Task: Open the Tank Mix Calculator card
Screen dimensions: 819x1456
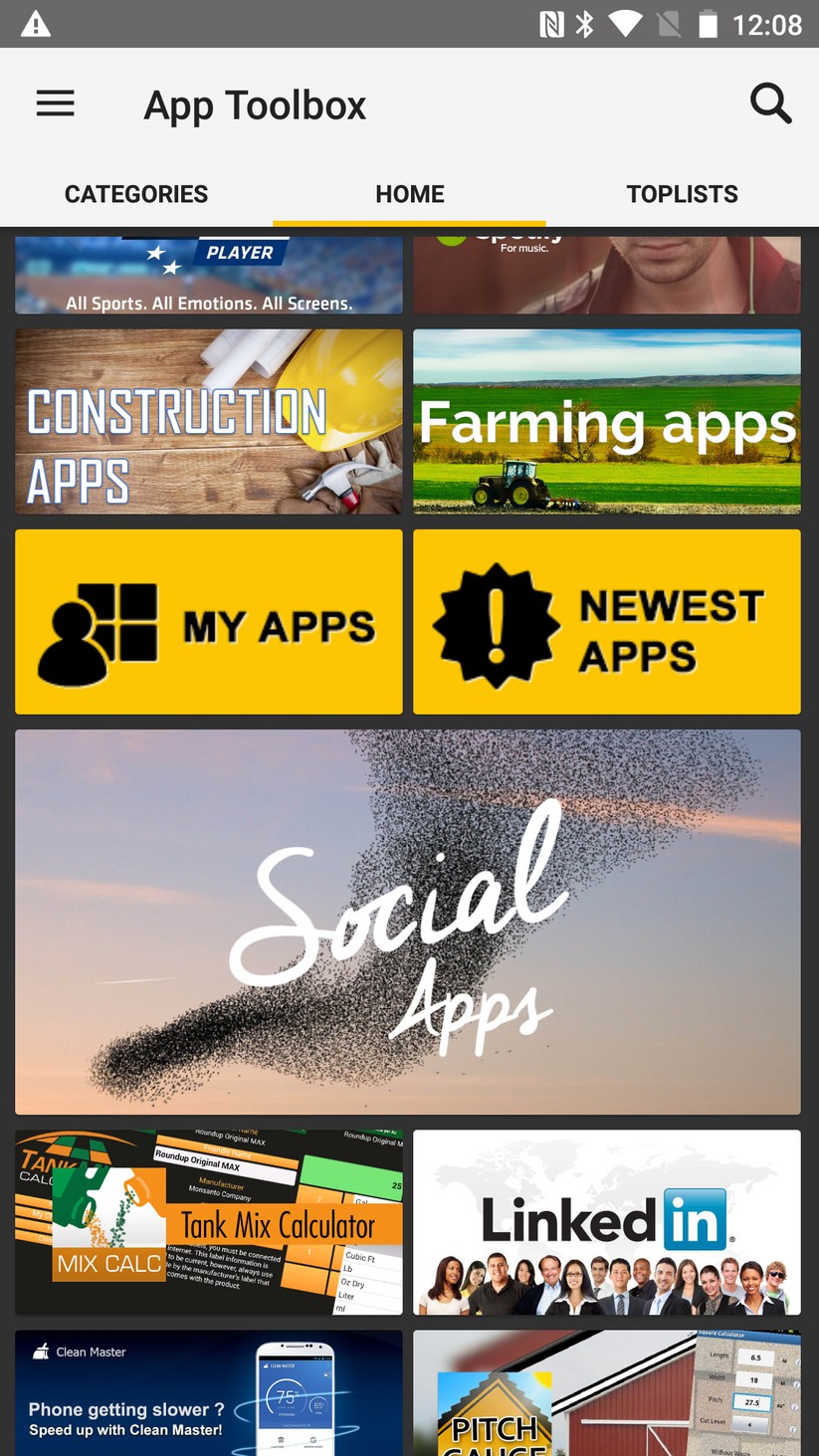Action: 209,1222
